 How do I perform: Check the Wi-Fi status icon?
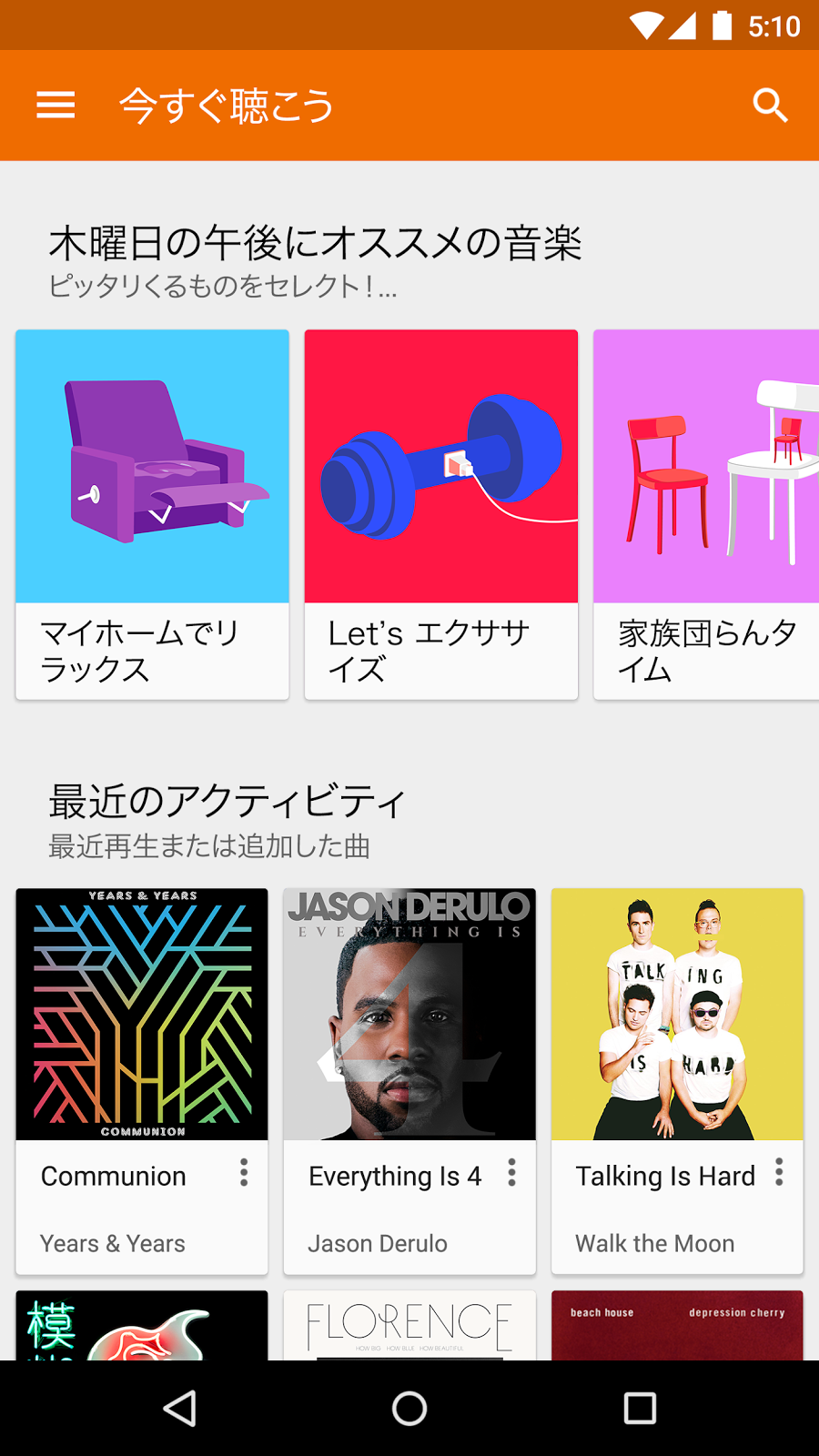pyautogui.click(x=648, y=25)
